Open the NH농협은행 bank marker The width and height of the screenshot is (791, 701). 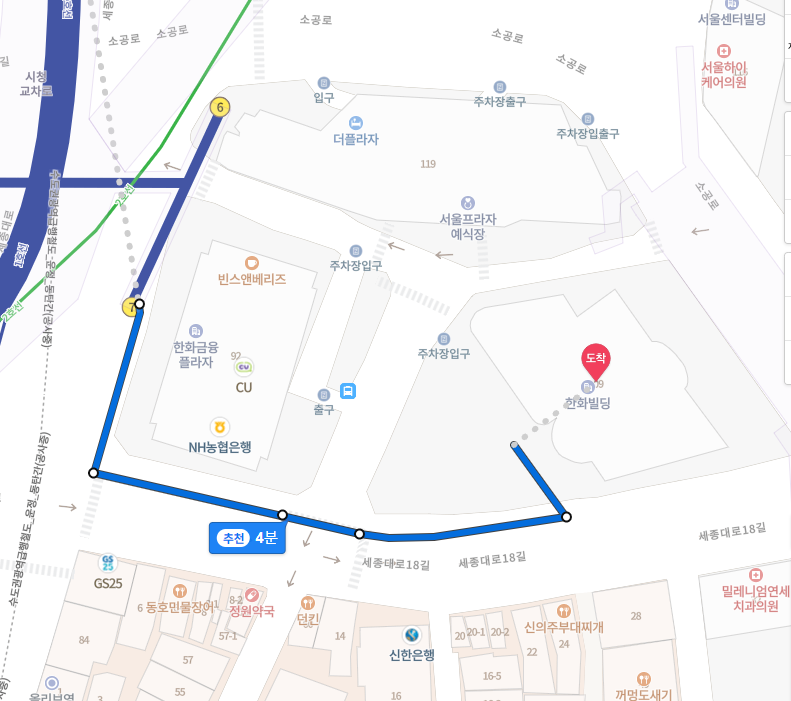coord(218,428)
